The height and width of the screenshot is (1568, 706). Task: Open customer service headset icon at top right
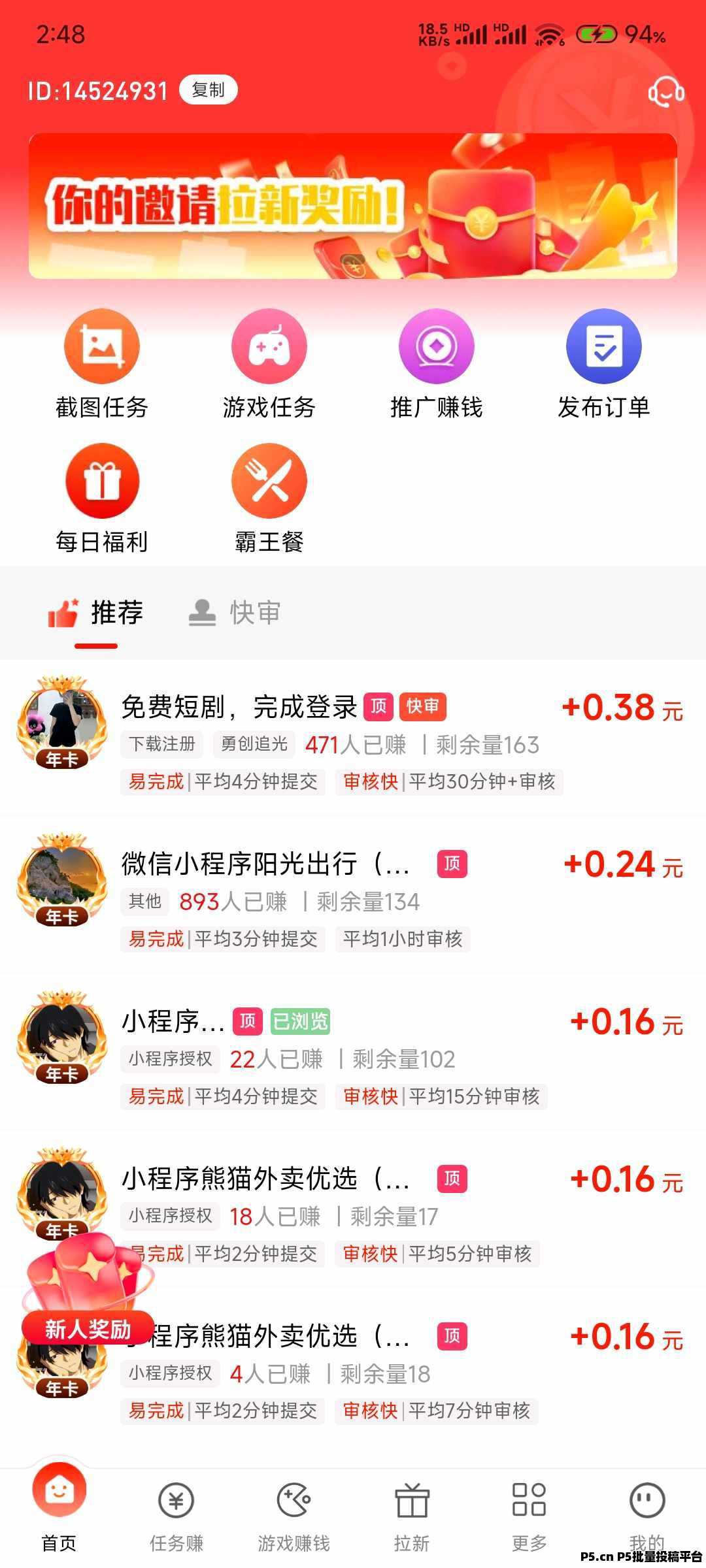click(665, 93)
